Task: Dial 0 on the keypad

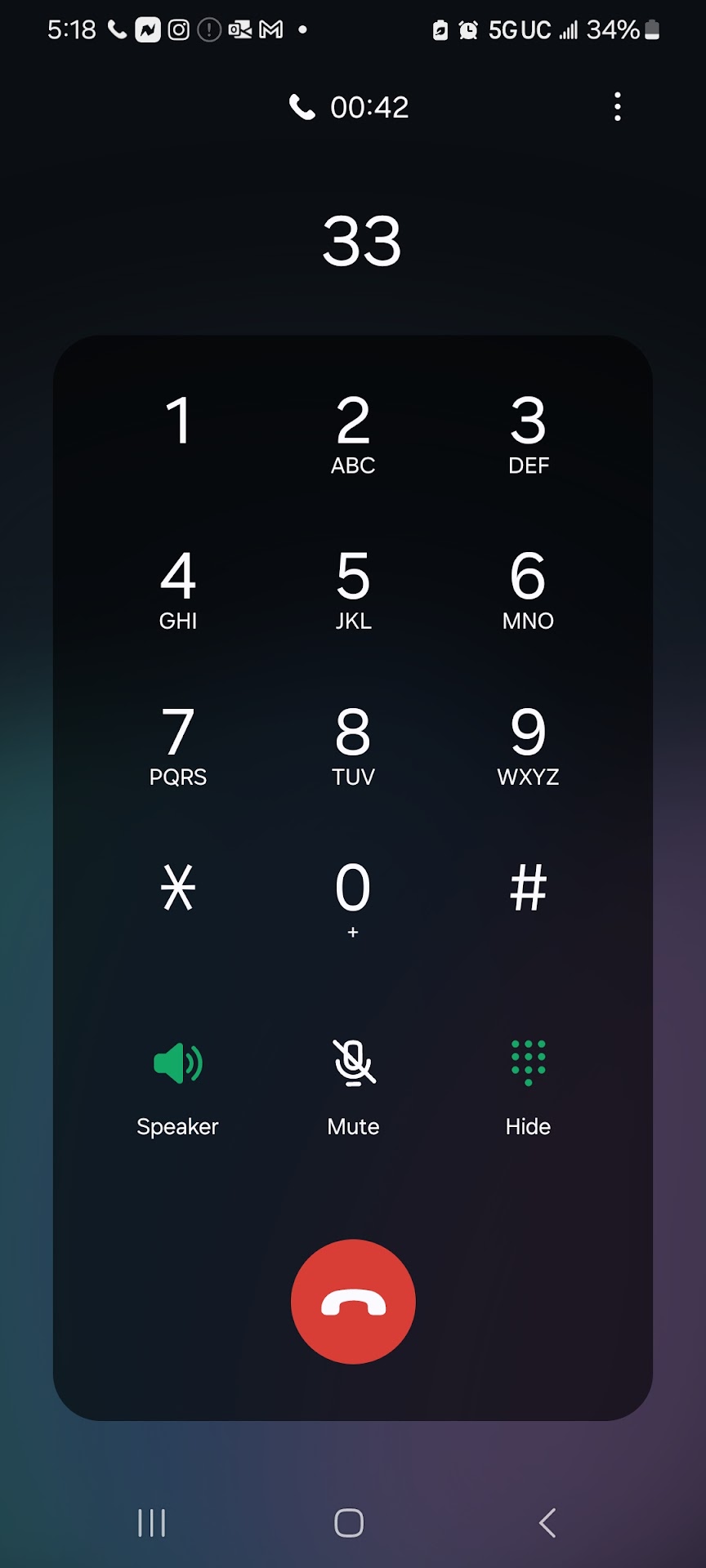Action: 353,896
